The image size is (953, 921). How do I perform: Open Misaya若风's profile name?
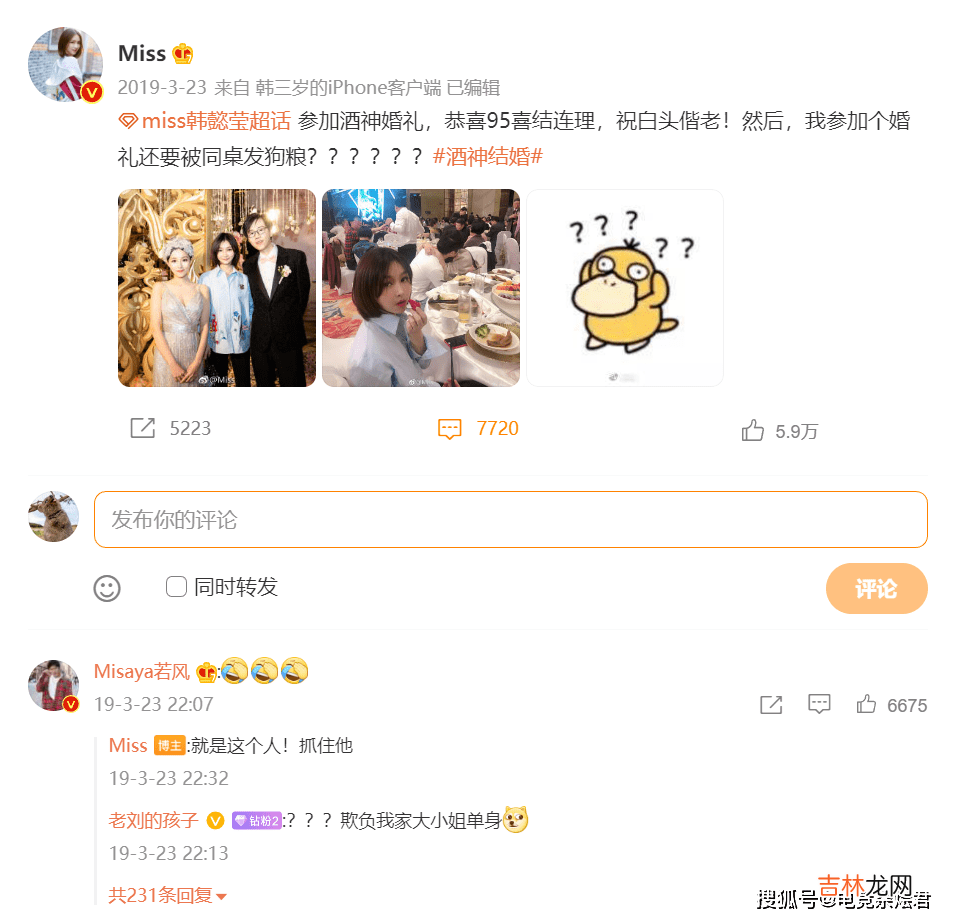[141, 671]
